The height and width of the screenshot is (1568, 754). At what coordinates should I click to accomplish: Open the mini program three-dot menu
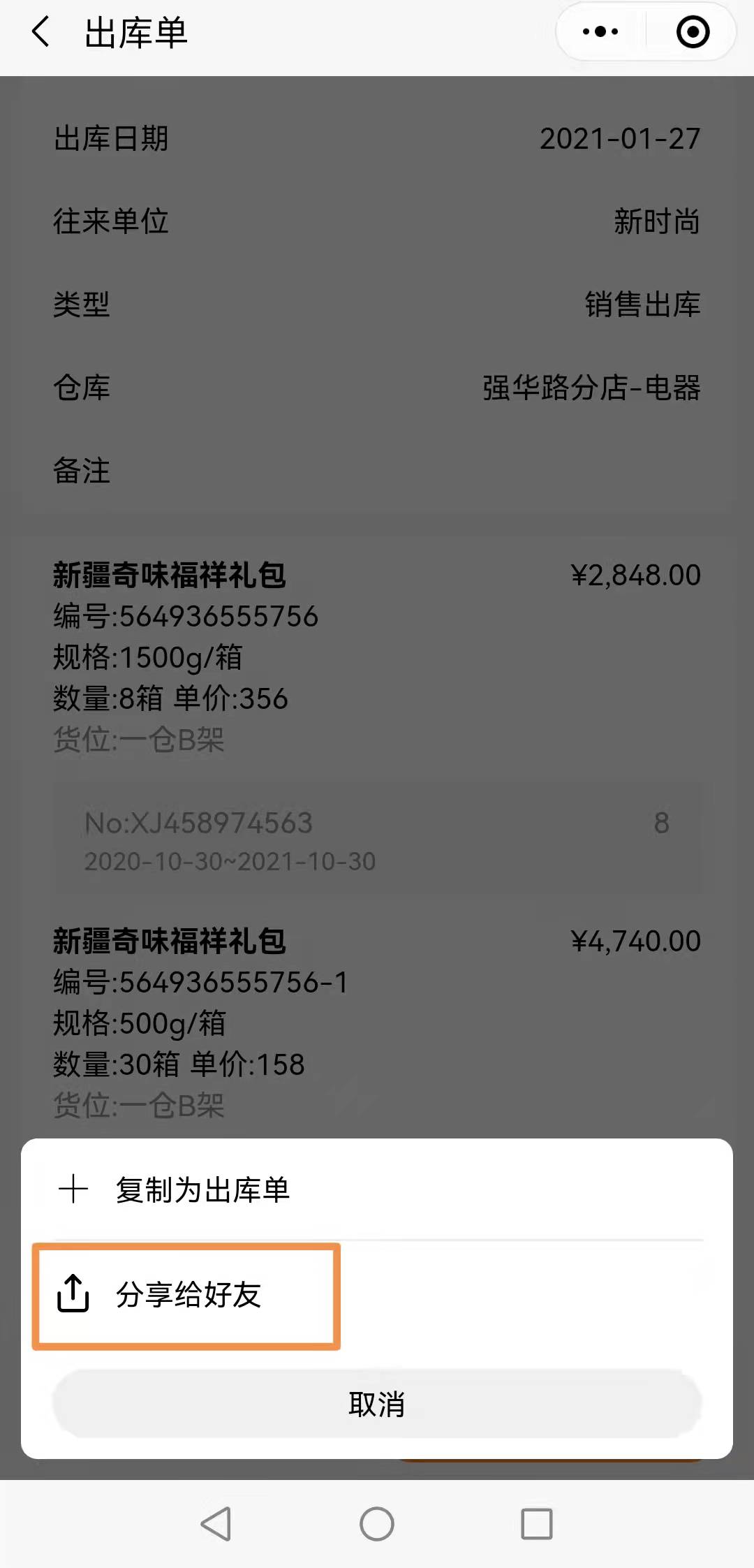(x=600, y=31)
